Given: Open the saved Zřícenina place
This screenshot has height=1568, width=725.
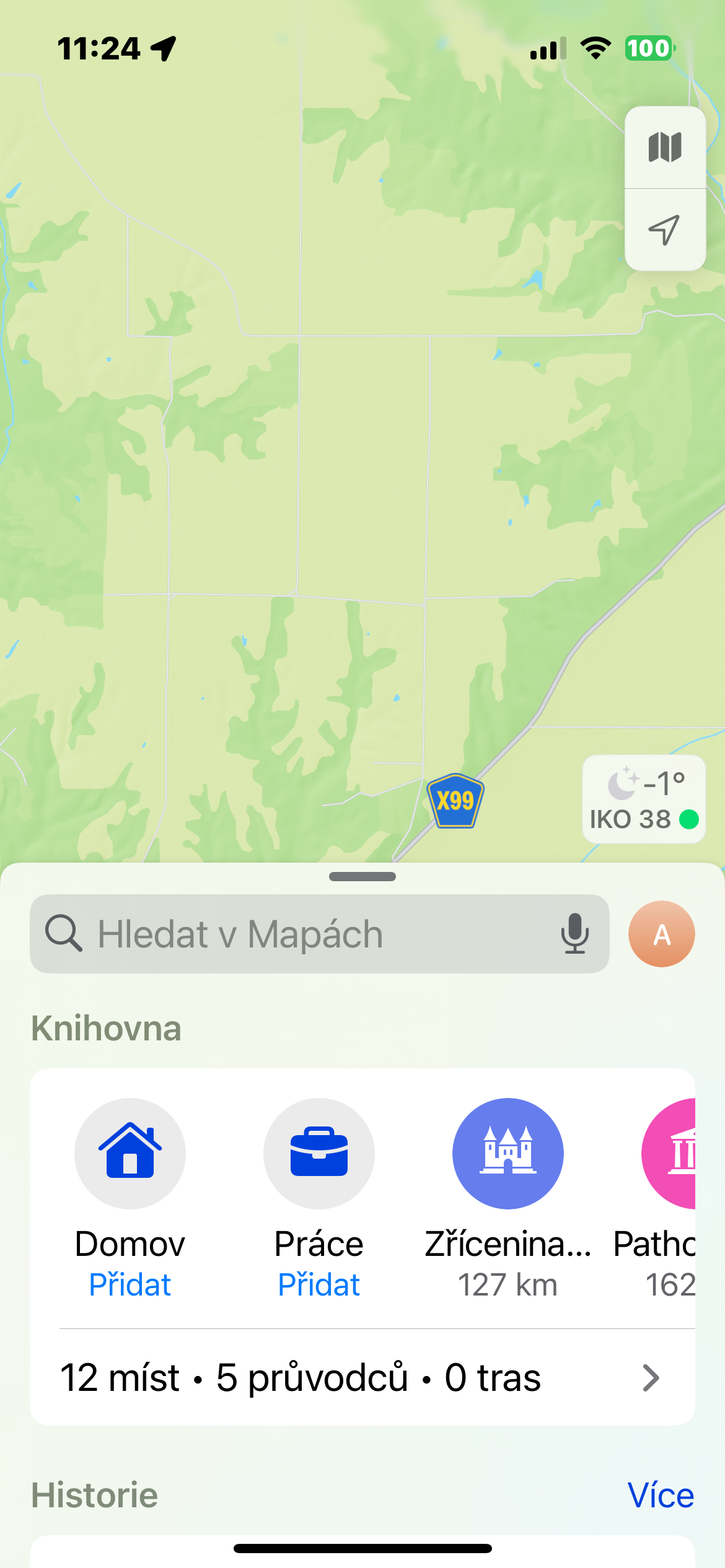Looking at the screenshot, I should tap(507, 1154).
